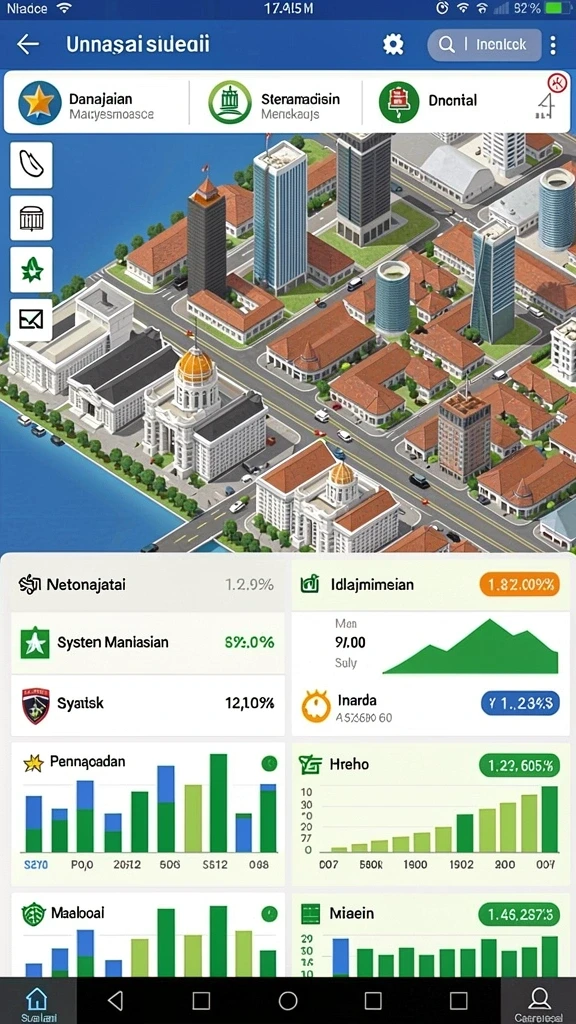Switch to the home tab in bottom bar
The height and width of the screenshot is (1024, 576).
(x=37, y=1002)
